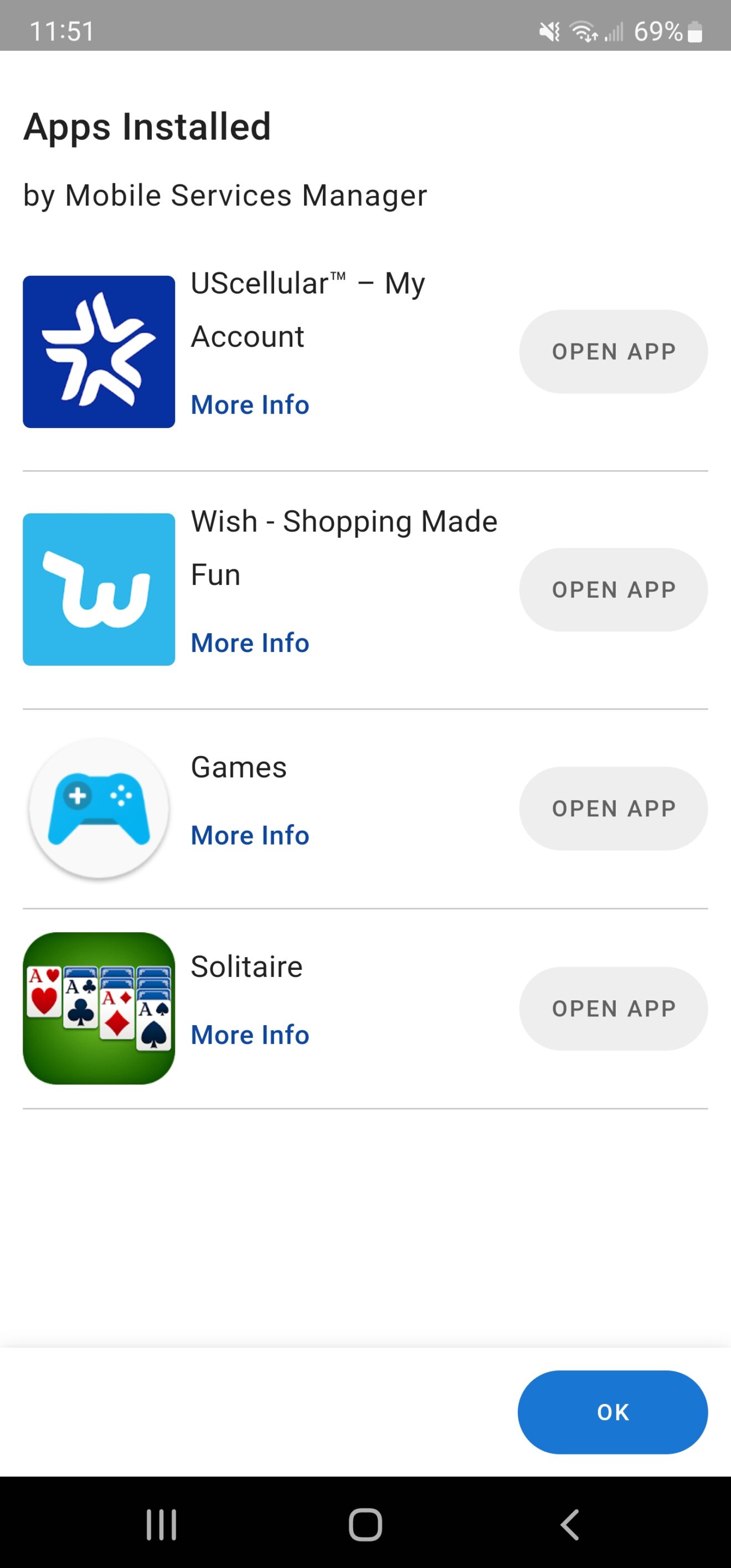
Task: Tap the cellular signal strength icon
Action: tap(615, 32)
